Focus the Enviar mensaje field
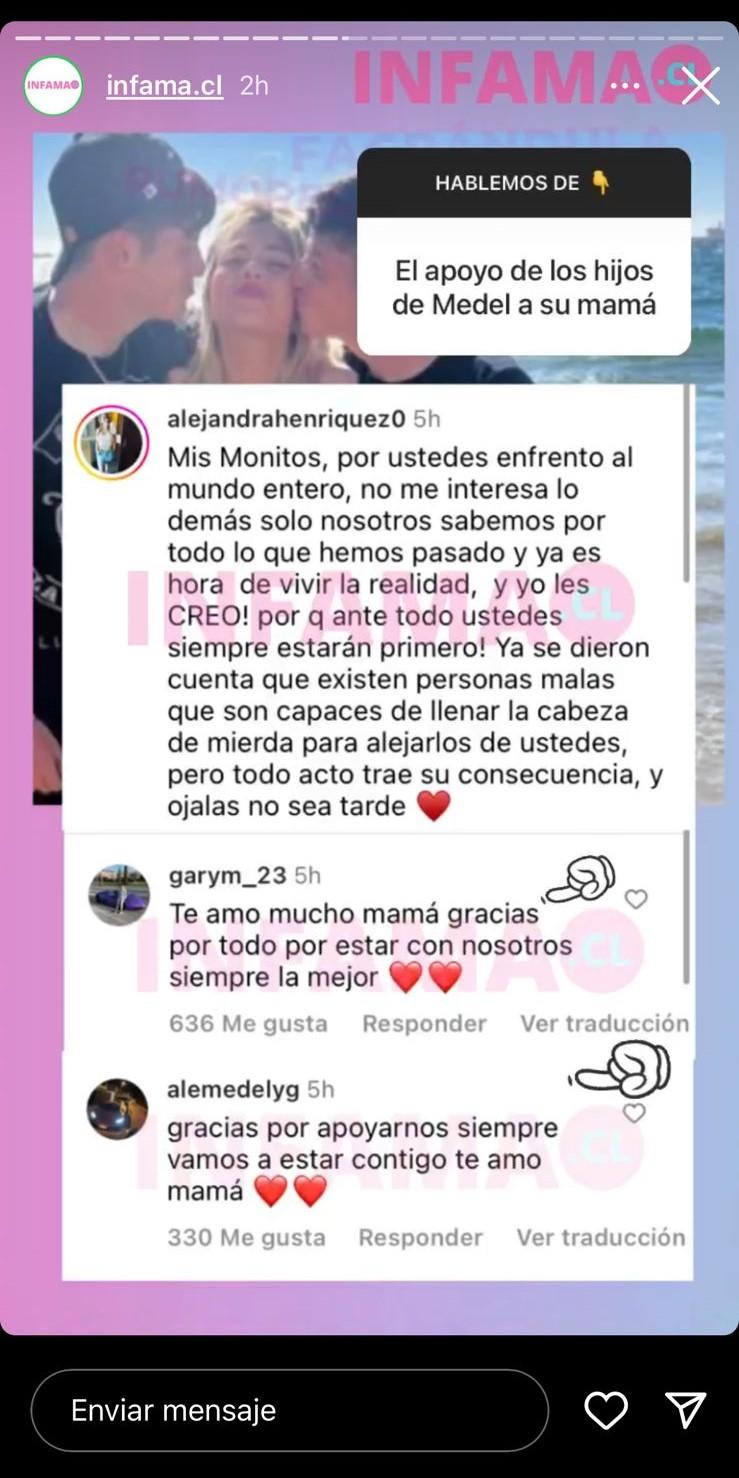Image resolution: width=739 pixels, height=1478 pixels. point(290,1410)
